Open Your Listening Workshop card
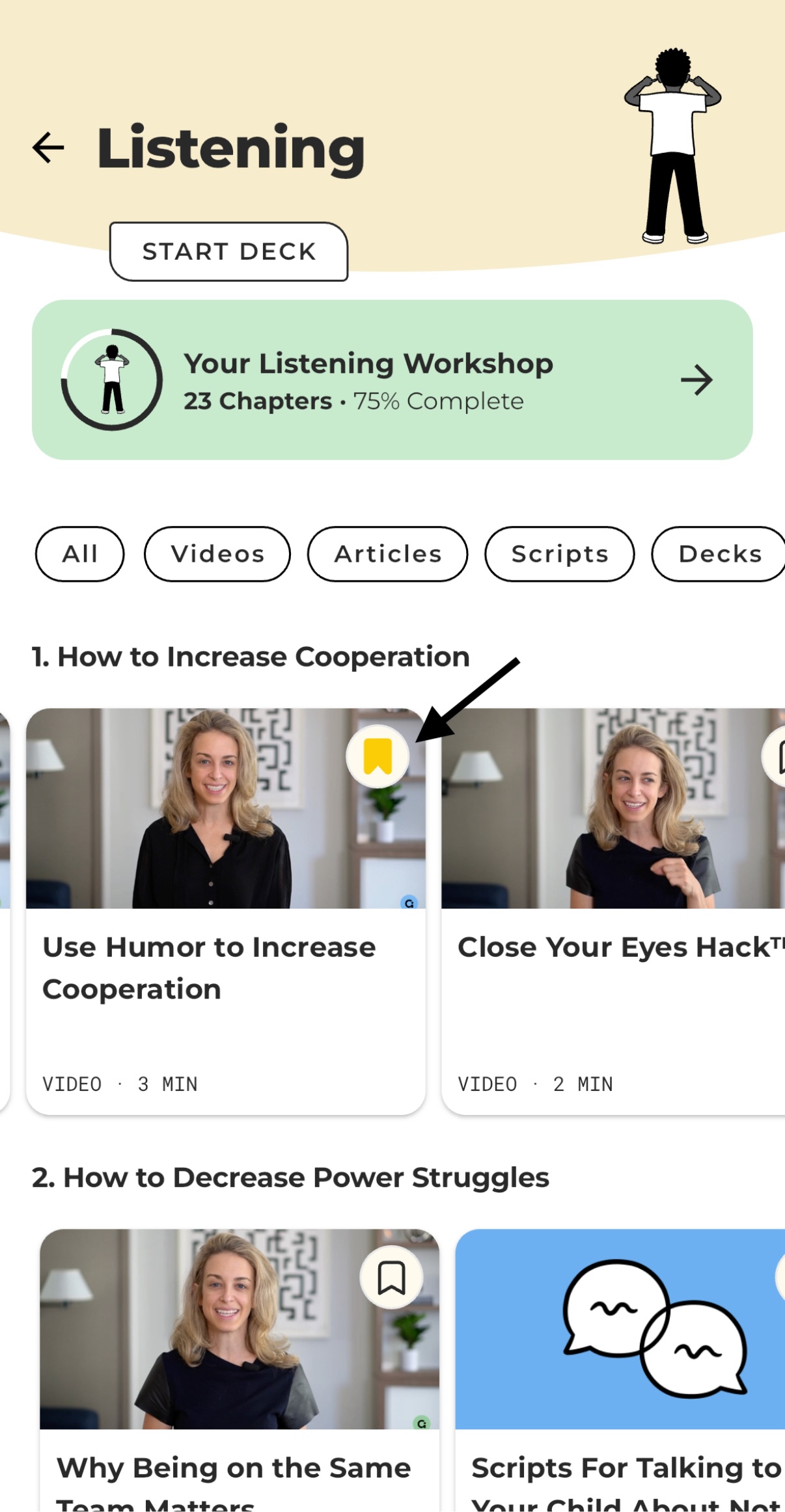Image resolution: width=785 pixels, height=1512 pixels. [x=392, y=380]
